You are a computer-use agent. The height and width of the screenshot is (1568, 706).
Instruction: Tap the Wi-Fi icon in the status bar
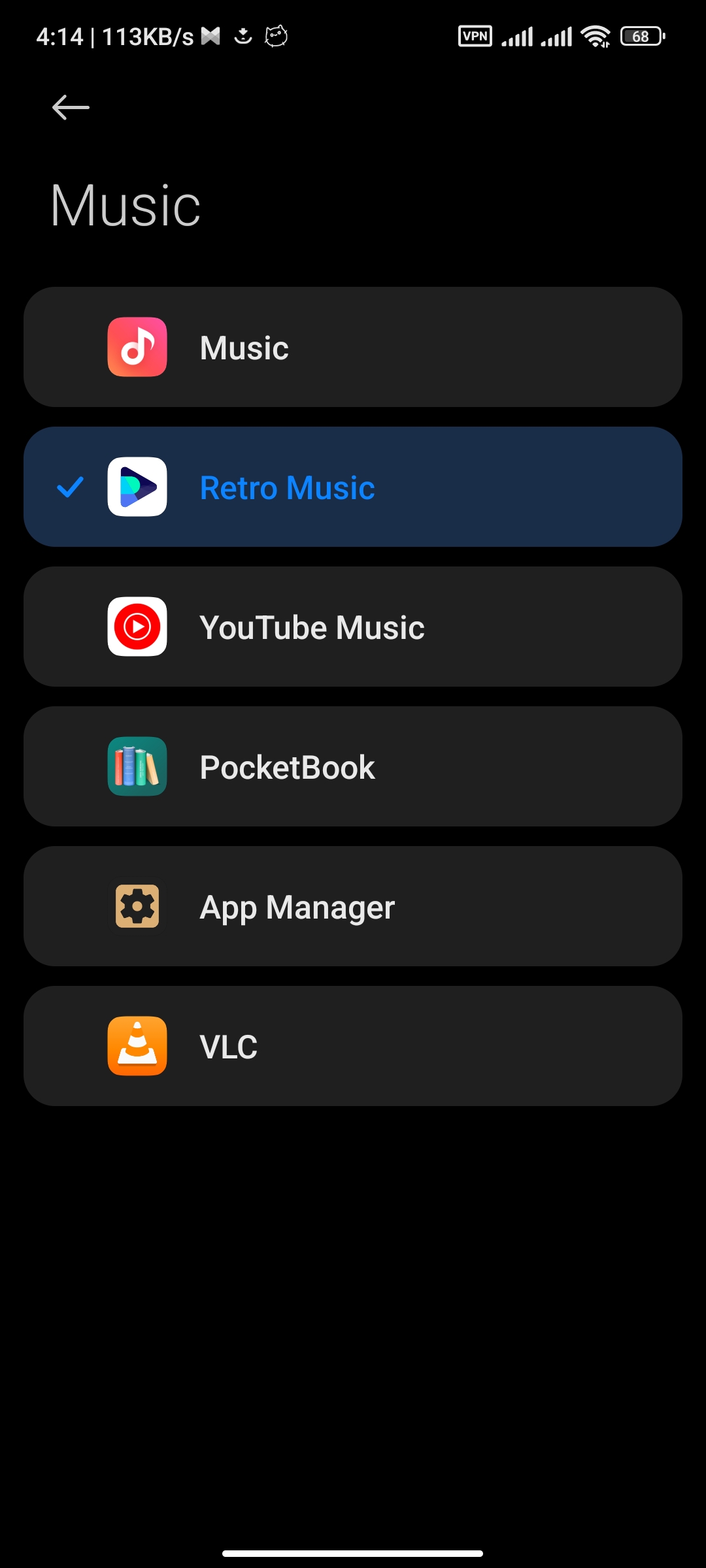coord(596,36)
